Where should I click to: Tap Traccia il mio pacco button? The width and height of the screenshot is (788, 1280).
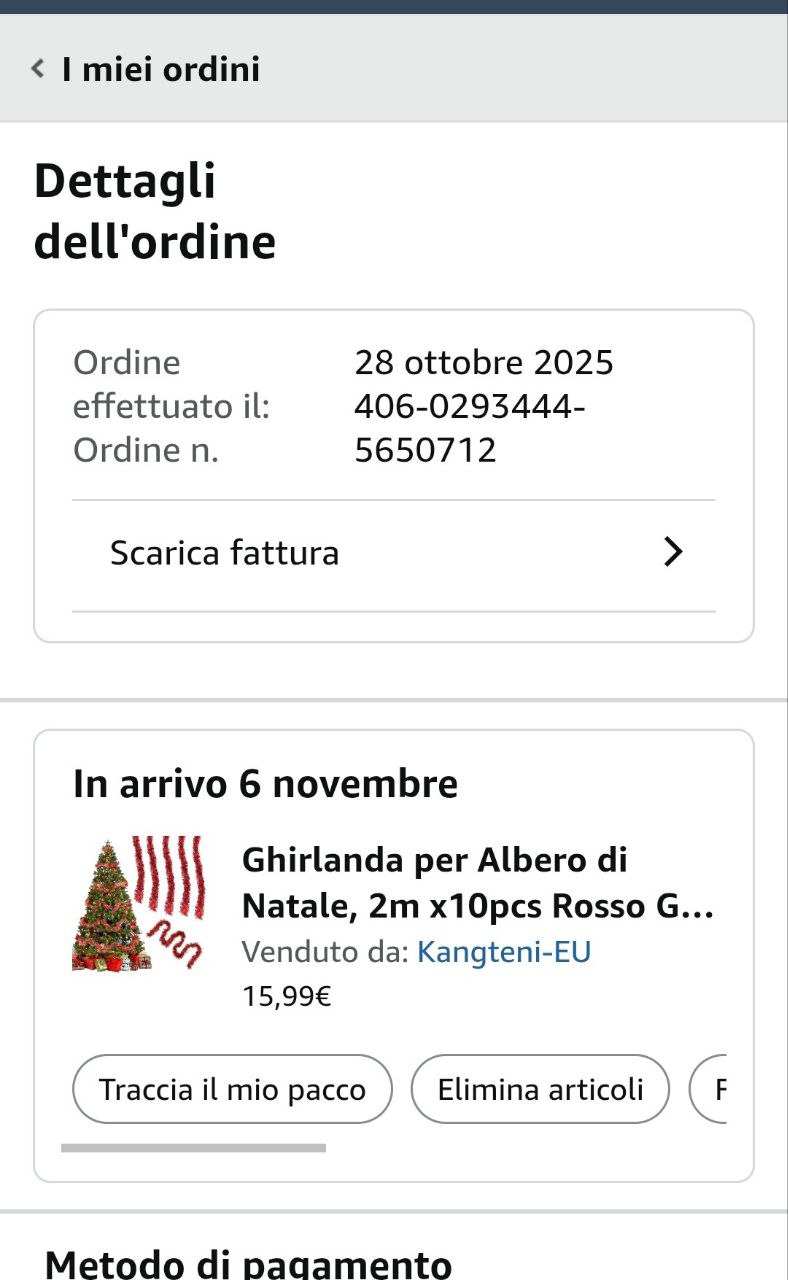click(x=232, y=1089)
